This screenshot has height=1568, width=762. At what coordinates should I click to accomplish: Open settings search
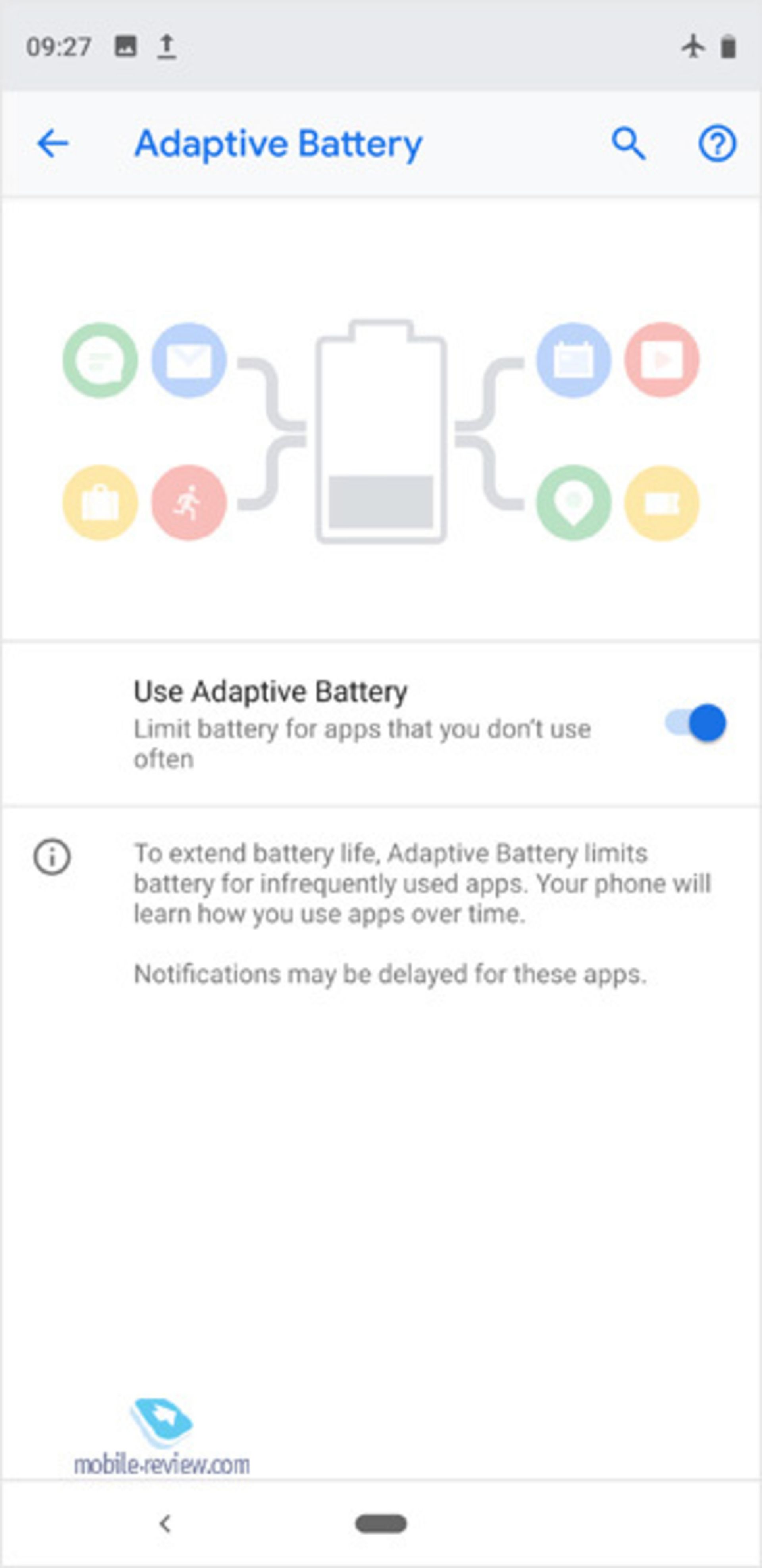point(627,144)
